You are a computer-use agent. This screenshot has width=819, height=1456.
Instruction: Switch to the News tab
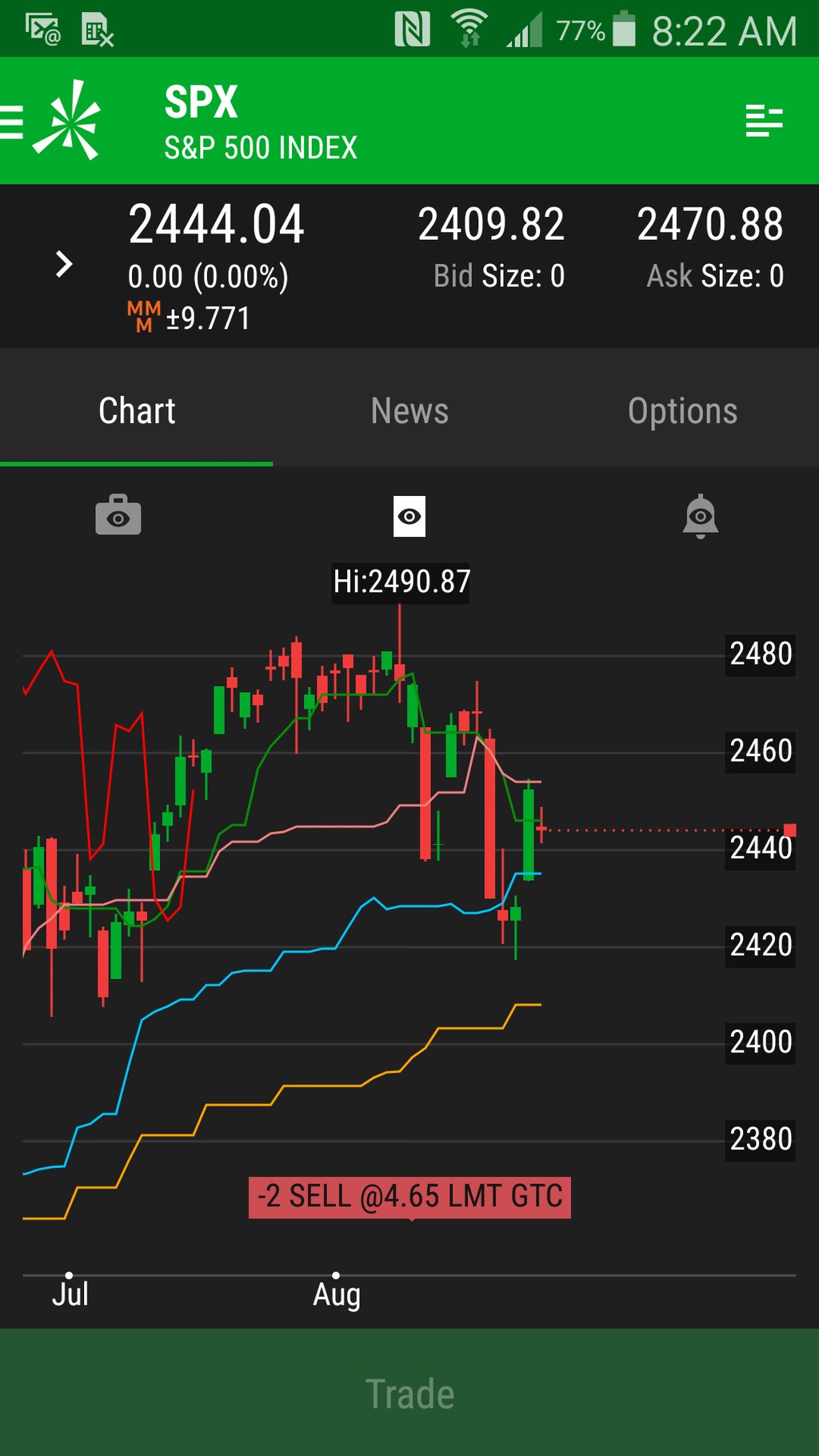point(409,411)
